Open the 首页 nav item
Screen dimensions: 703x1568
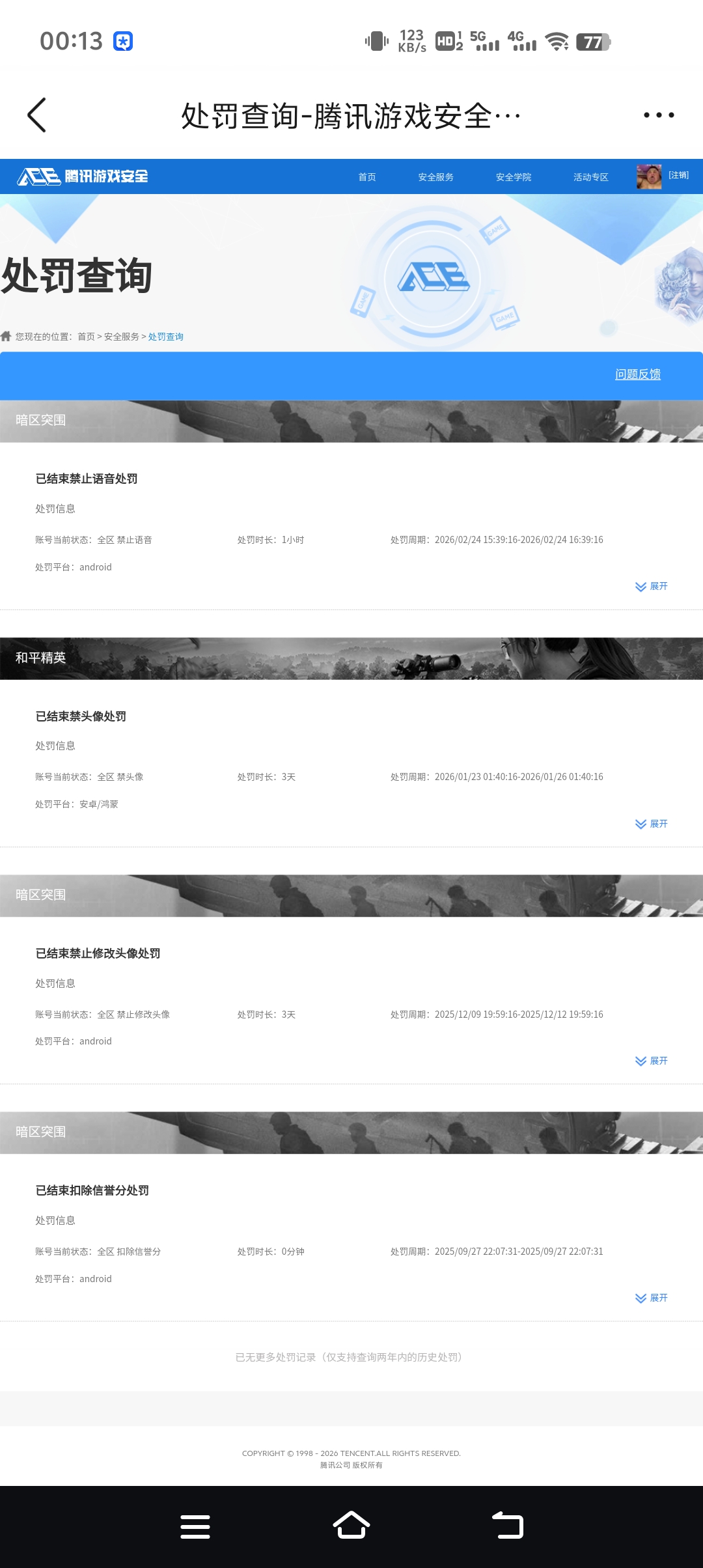367,177
